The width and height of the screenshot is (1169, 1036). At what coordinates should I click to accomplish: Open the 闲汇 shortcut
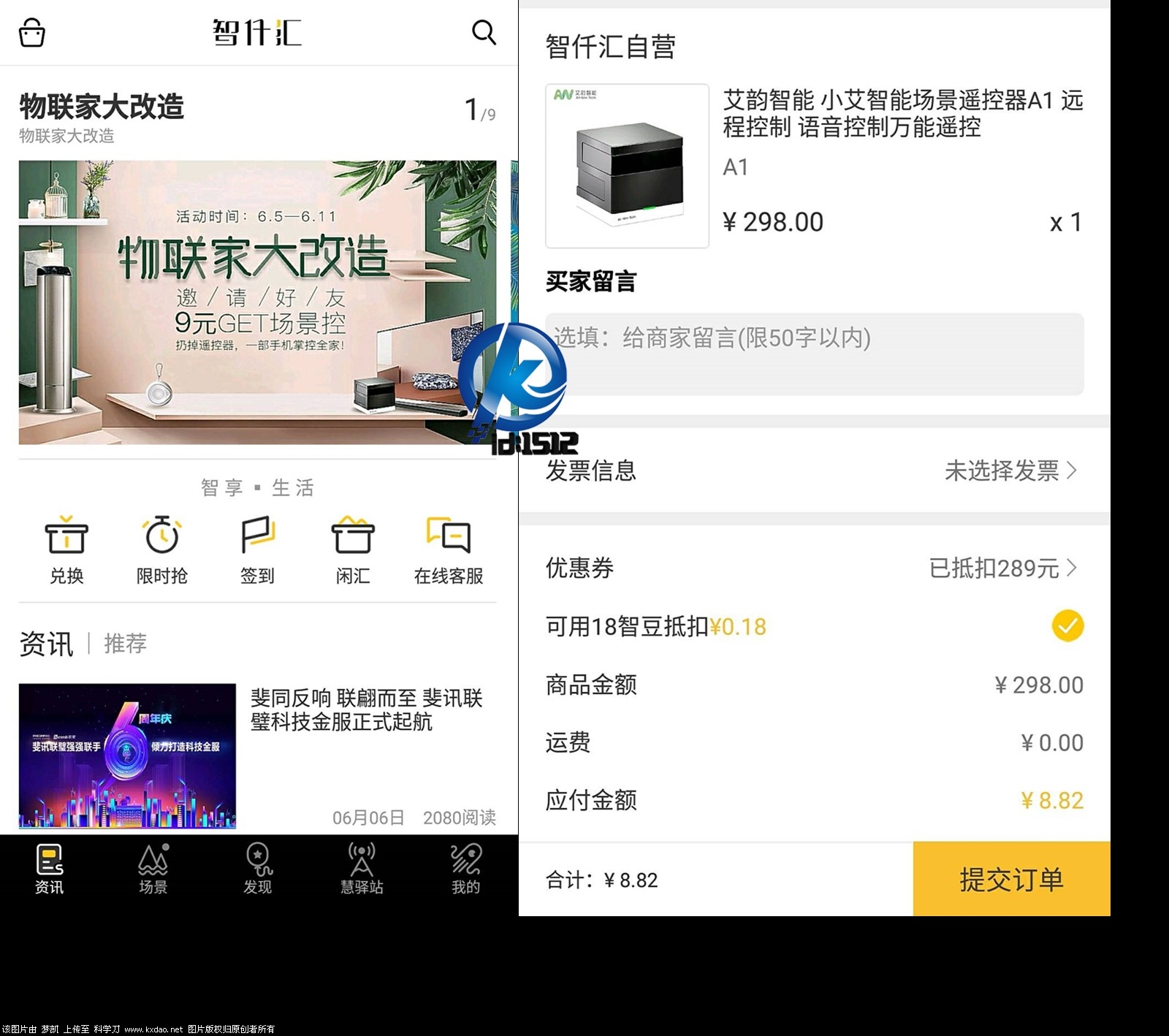click(x=353, y=549)
